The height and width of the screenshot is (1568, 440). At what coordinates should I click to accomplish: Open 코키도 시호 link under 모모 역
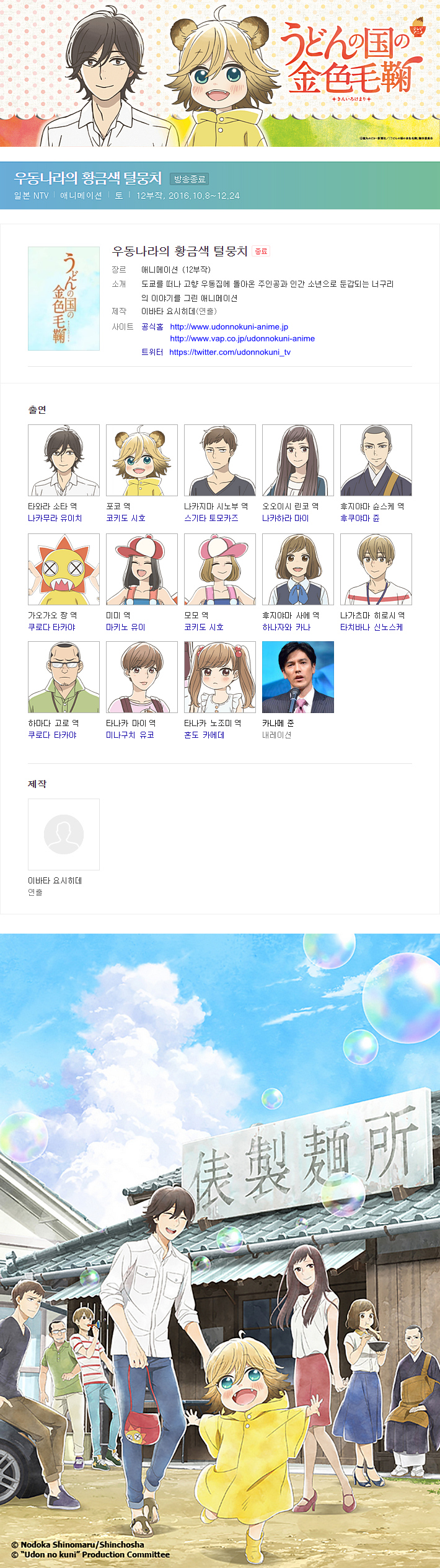point(203,627)
